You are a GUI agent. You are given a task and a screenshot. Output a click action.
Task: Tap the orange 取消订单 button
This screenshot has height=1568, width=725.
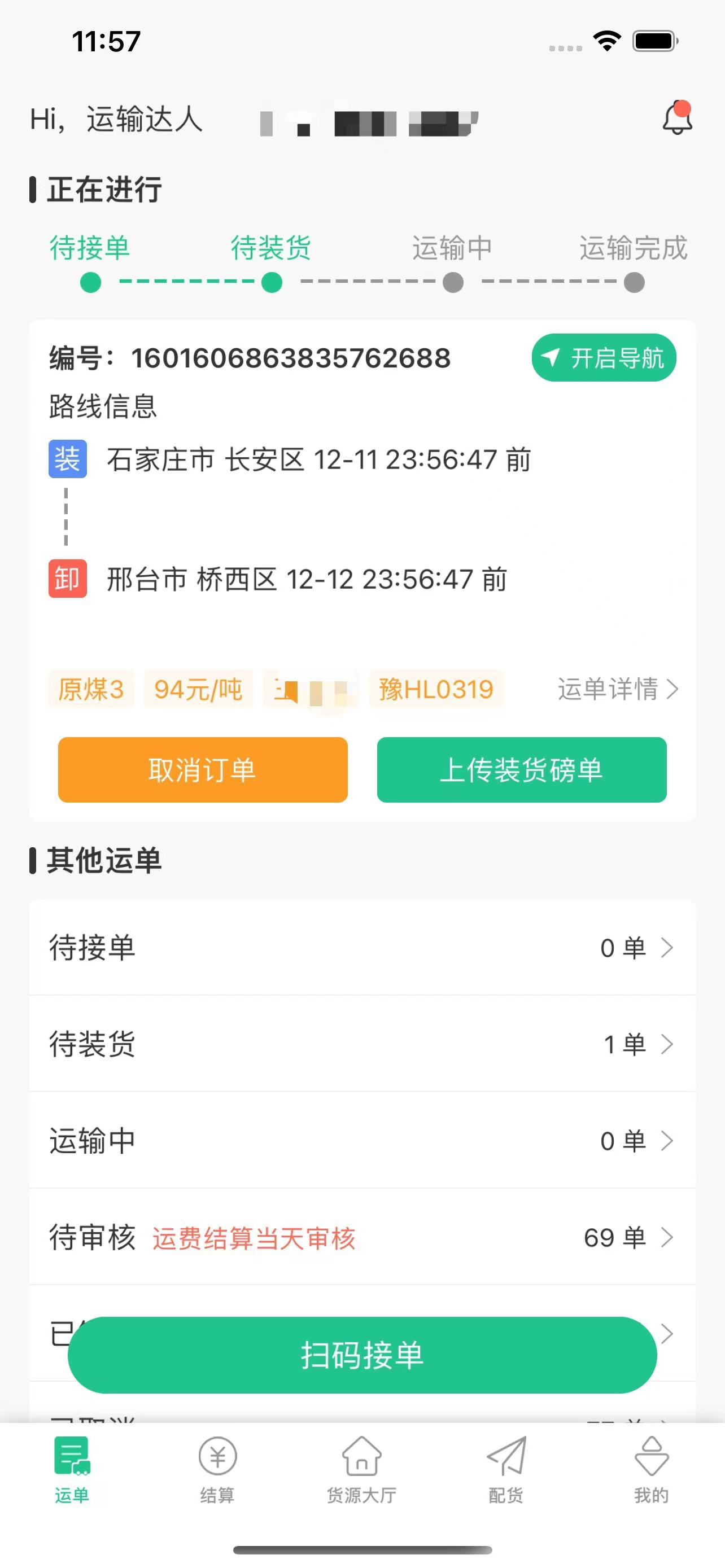tap(203, 769)
